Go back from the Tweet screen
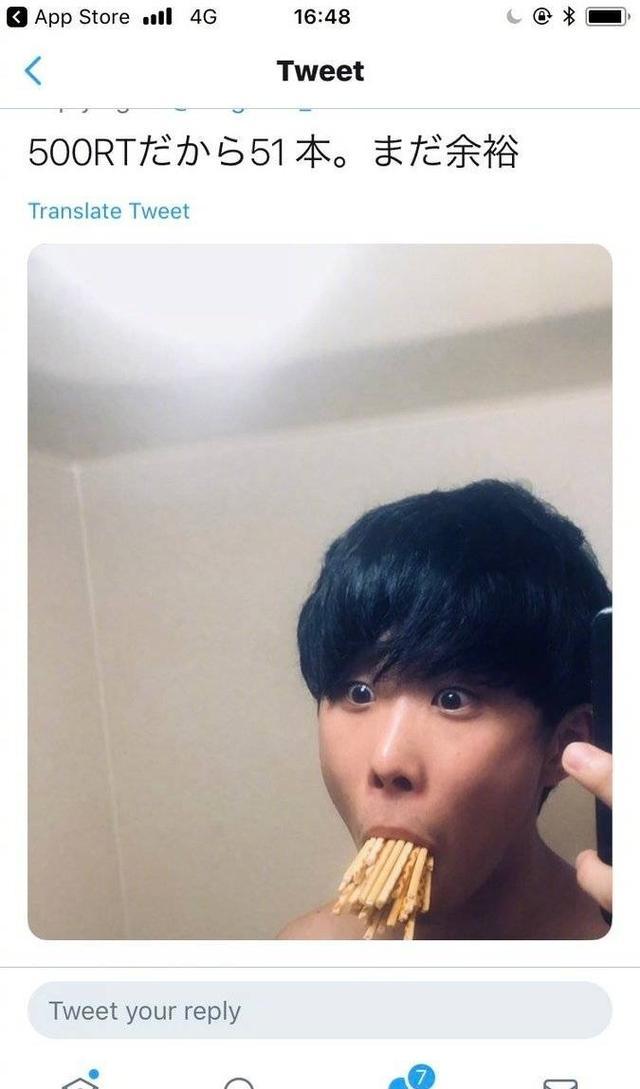Screen dimensions: 640x1089 [33, 71]
